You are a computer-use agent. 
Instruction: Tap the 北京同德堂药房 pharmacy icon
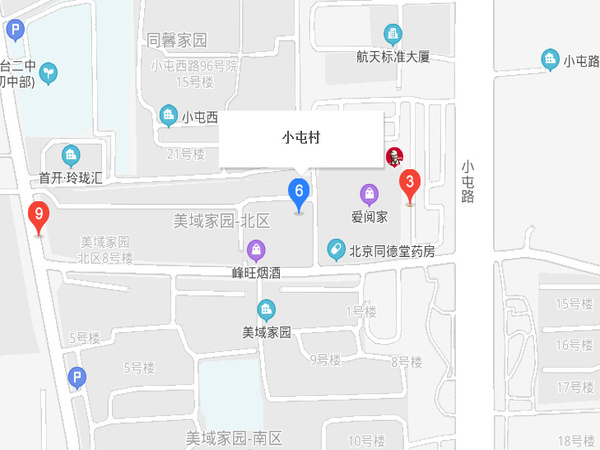coord(337,248)
